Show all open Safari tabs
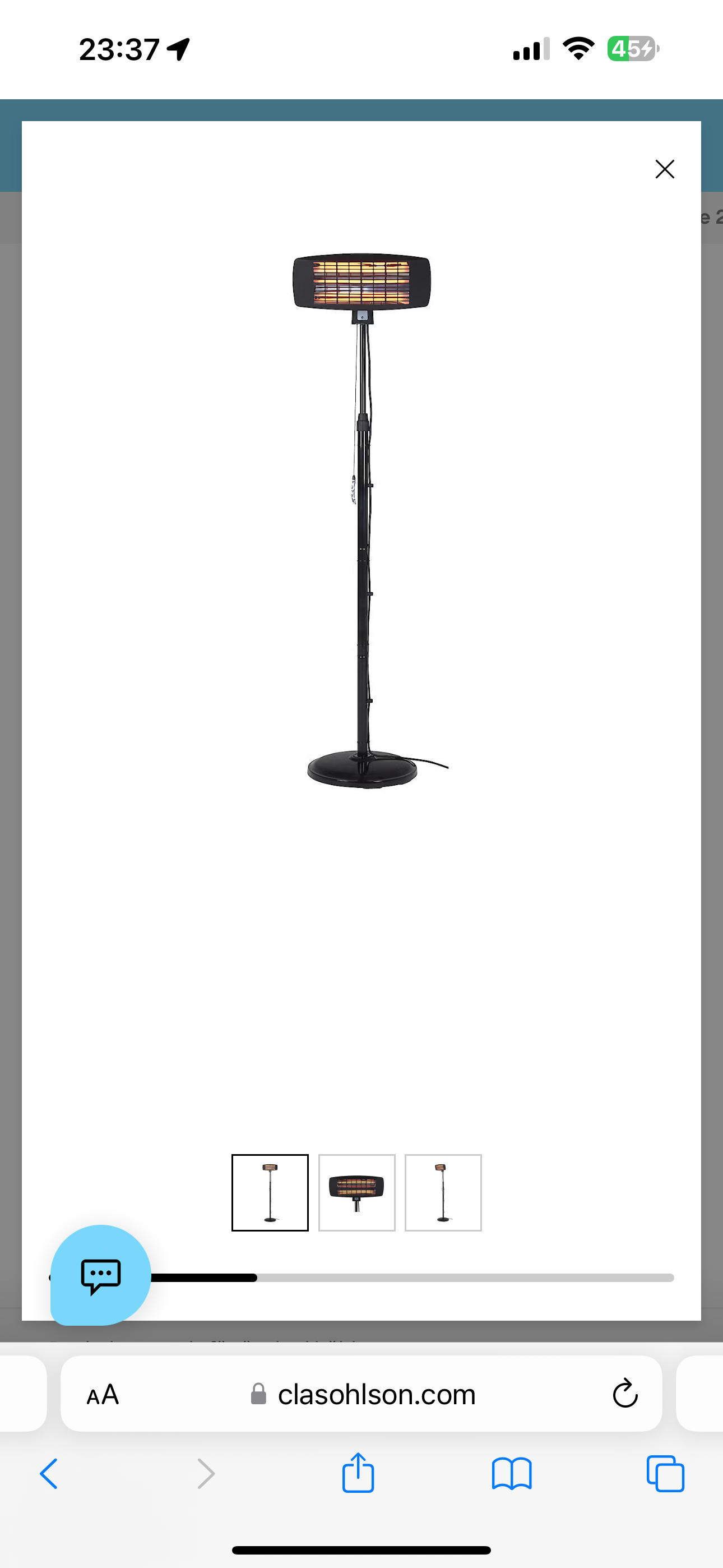This screenshot has width=723, height=1568. [665, 1474]
